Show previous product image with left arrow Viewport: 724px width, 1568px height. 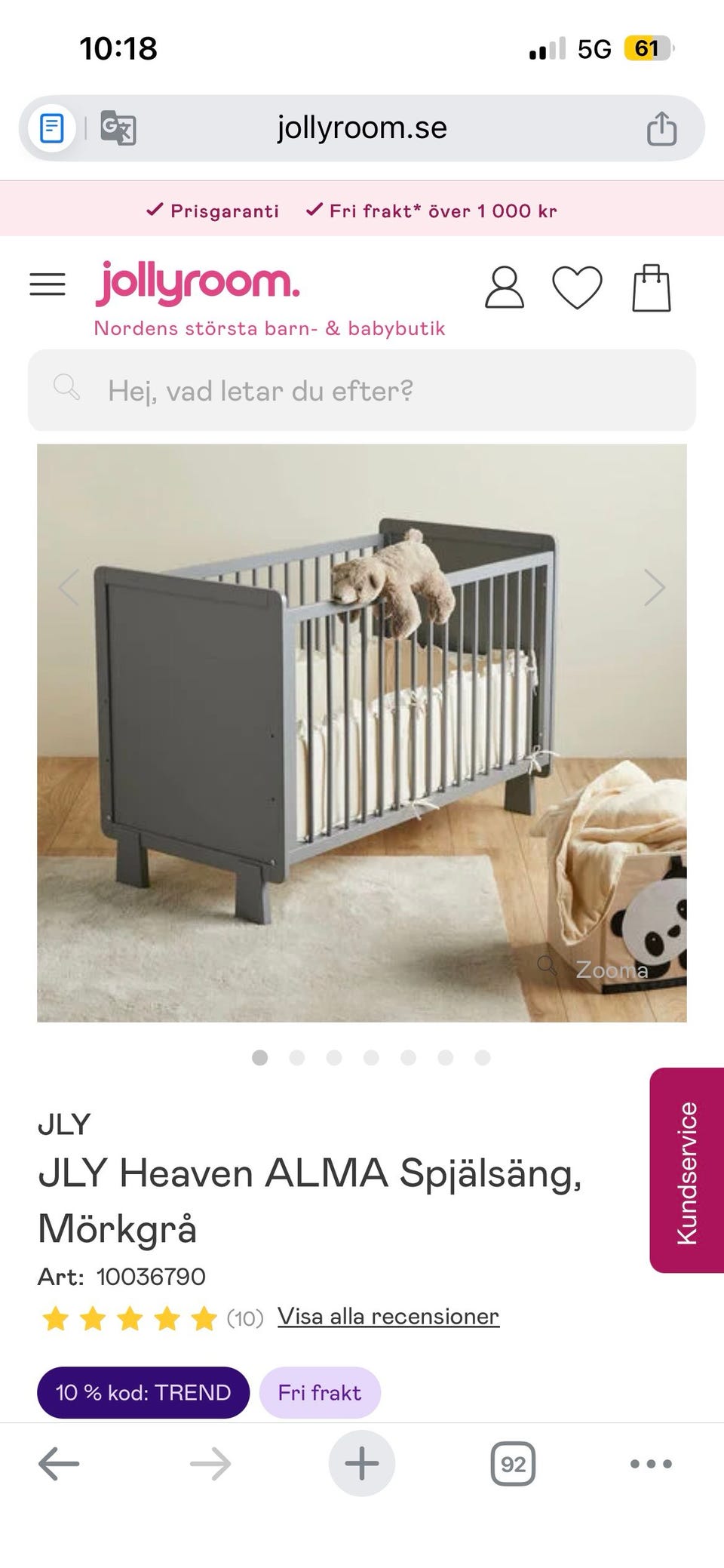point(69,588)
